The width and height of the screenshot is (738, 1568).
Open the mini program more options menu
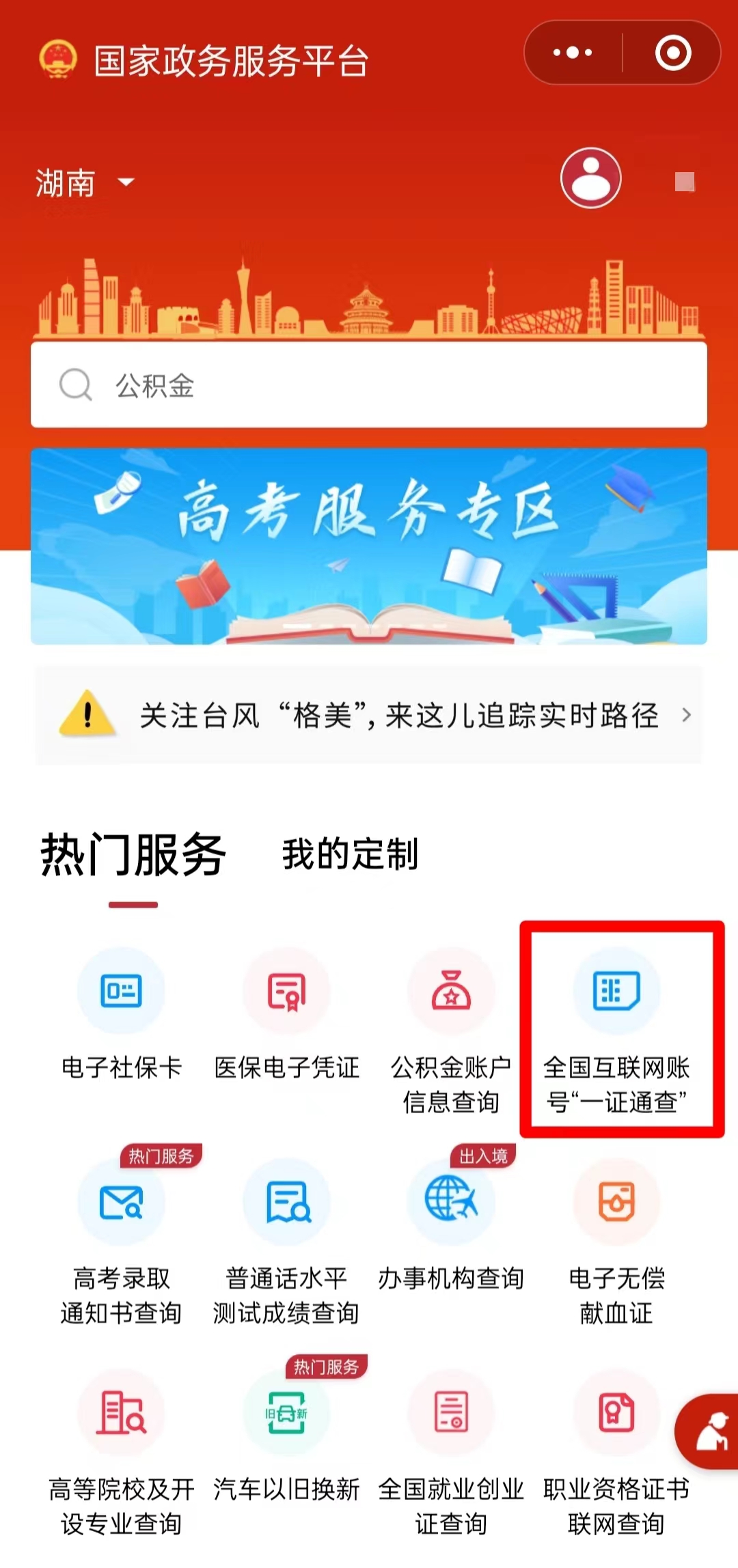(573, 53)
